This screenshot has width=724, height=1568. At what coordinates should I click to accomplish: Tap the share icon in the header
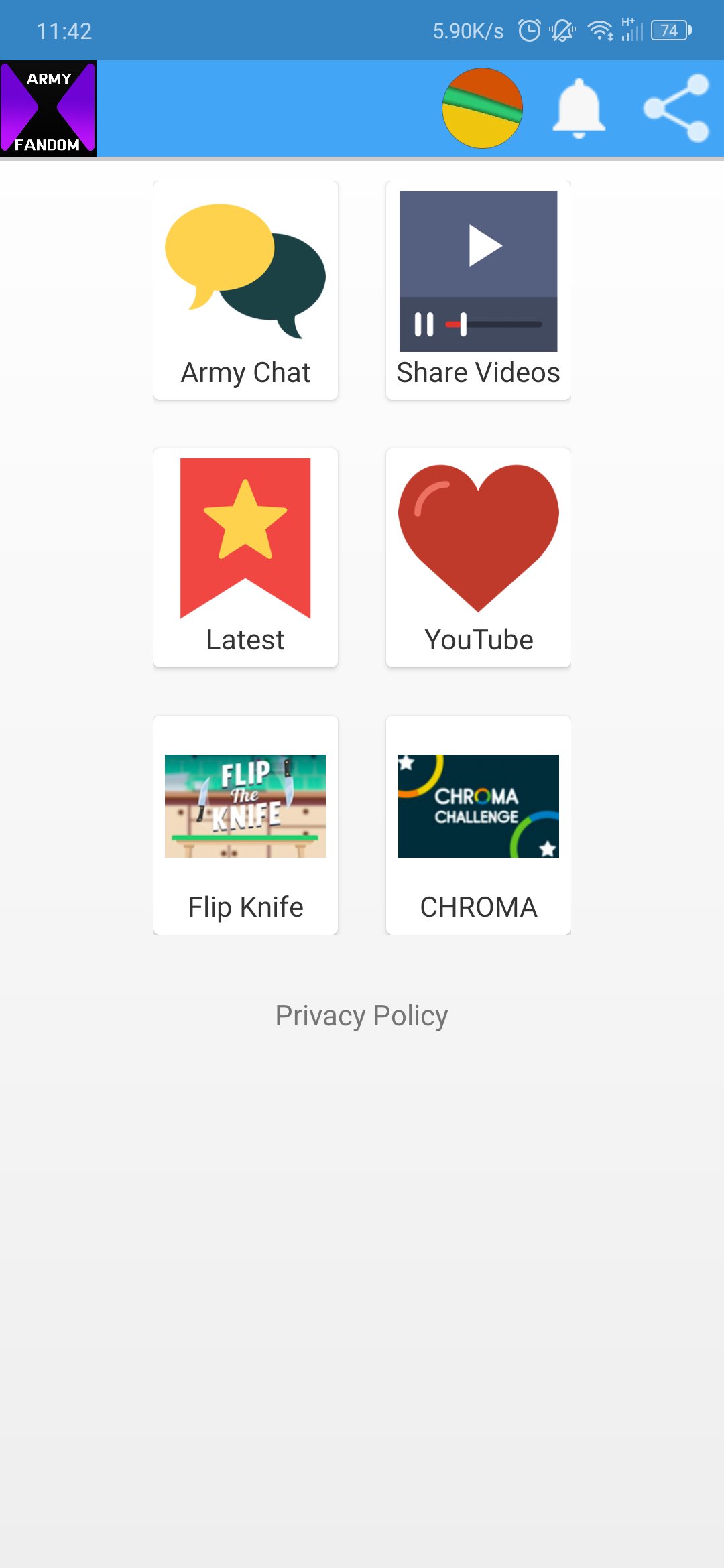click(x=674, y=107)
